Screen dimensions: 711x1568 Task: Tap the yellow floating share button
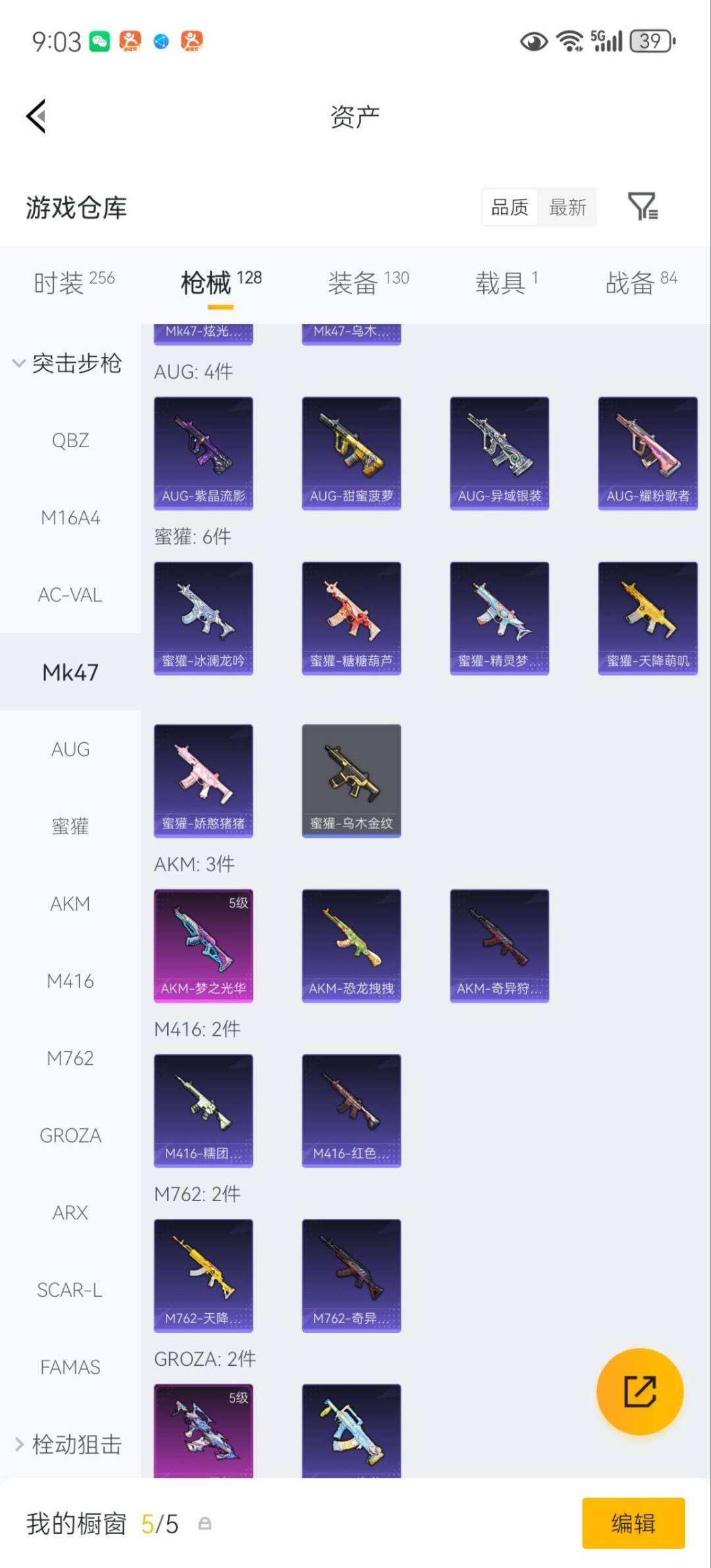click(x=640, y=1392)
